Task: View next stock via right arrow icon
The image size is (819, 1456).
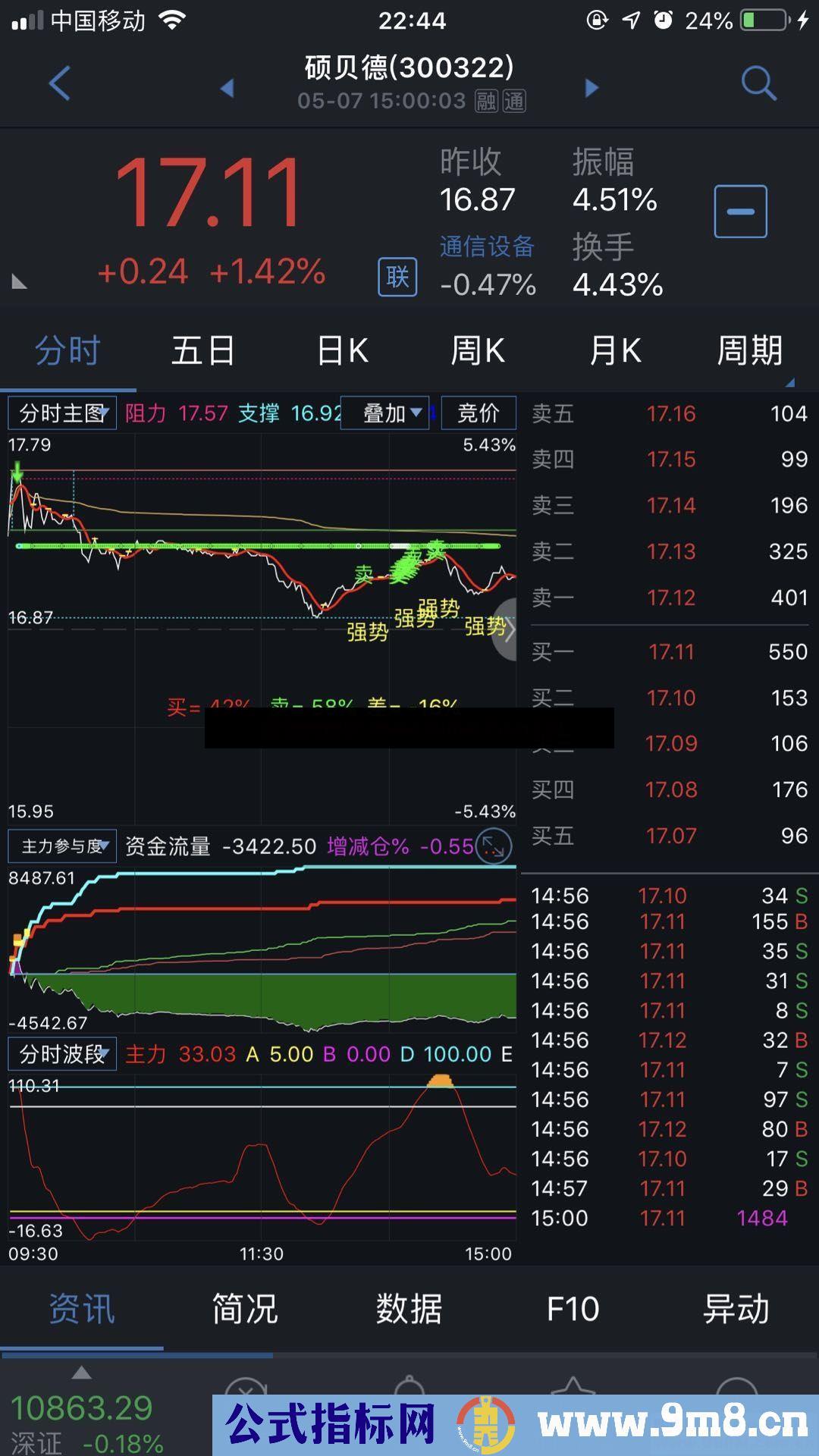Action: [x=591, y=89]
